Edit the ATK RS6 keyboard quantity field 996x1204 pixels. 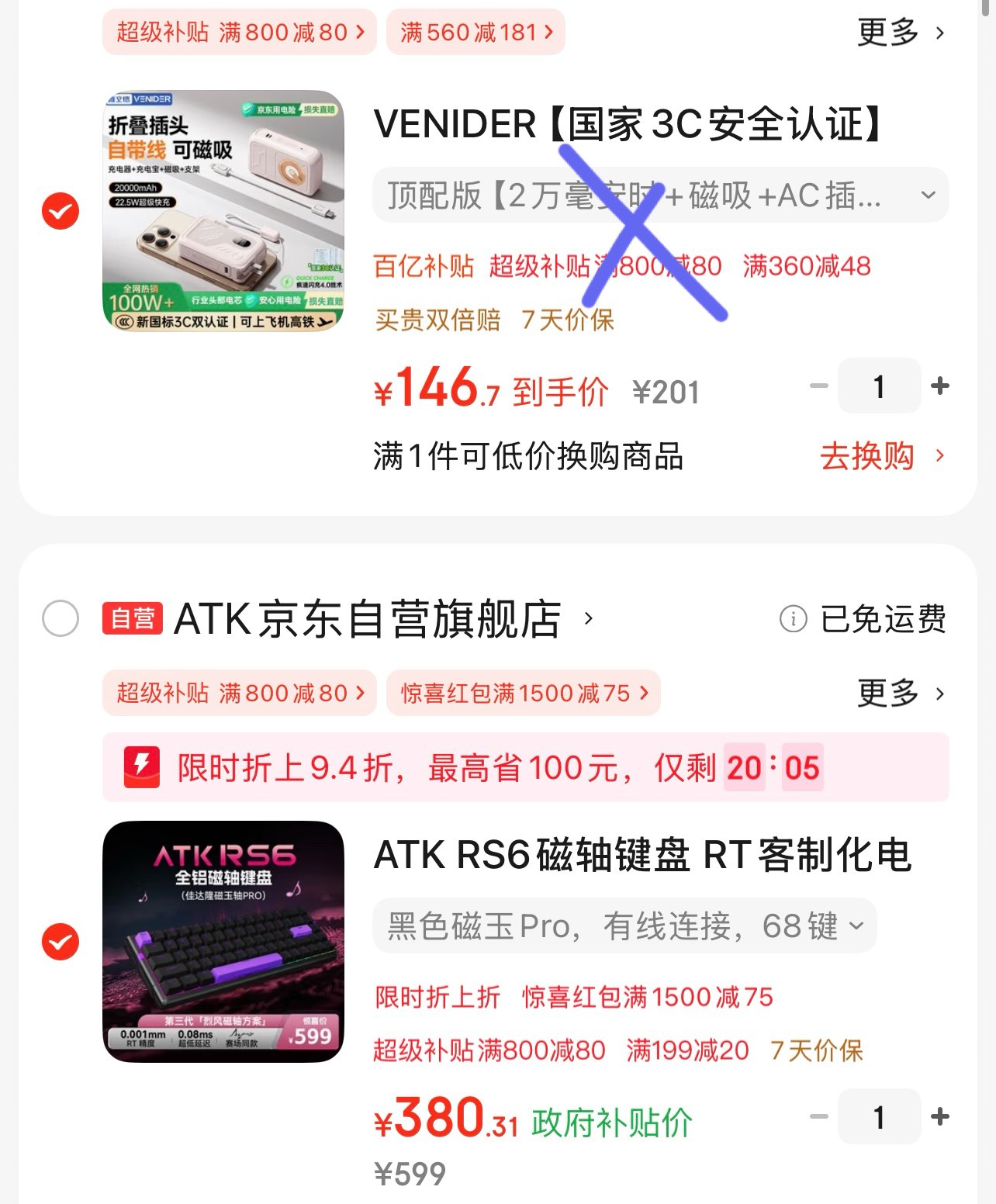point(879,1117)
